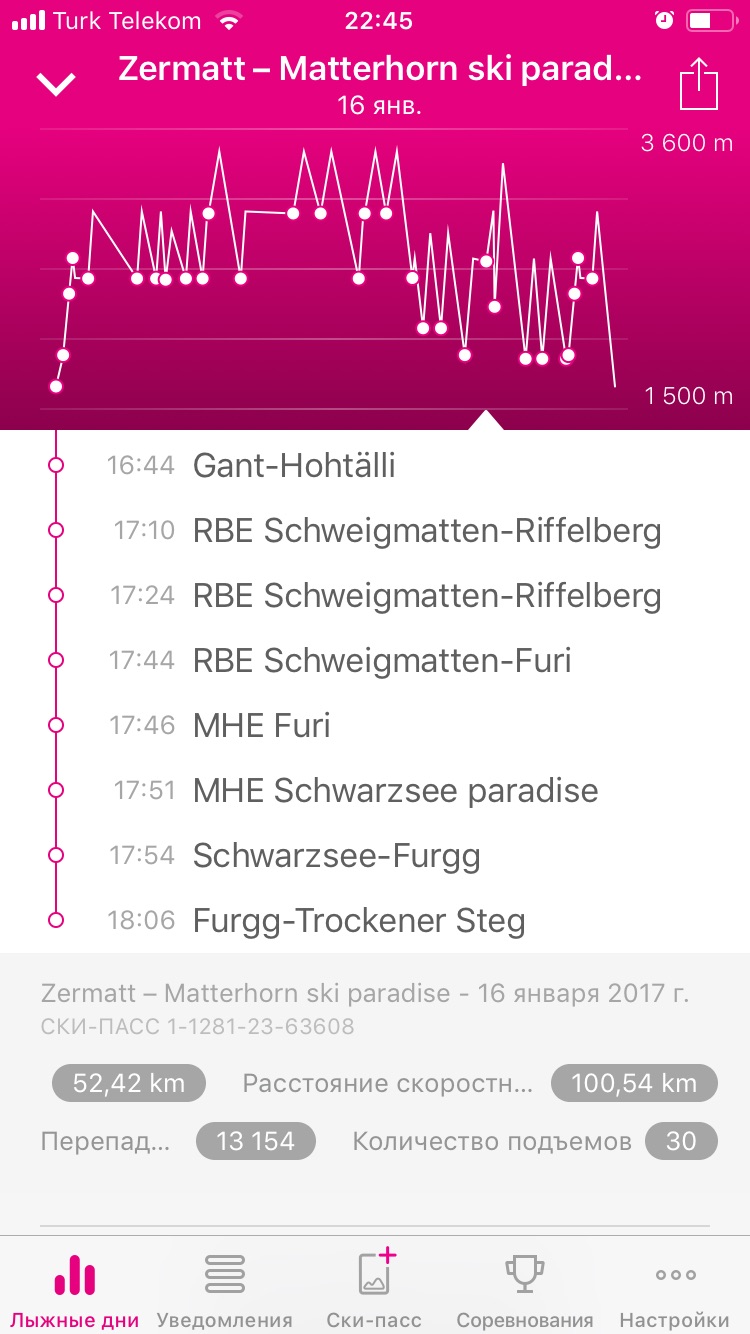This screenshot has height=1334, width=750.
Task: Select the 16:44 Gant-Hohtälli lift entry
Action: (375, 465)
